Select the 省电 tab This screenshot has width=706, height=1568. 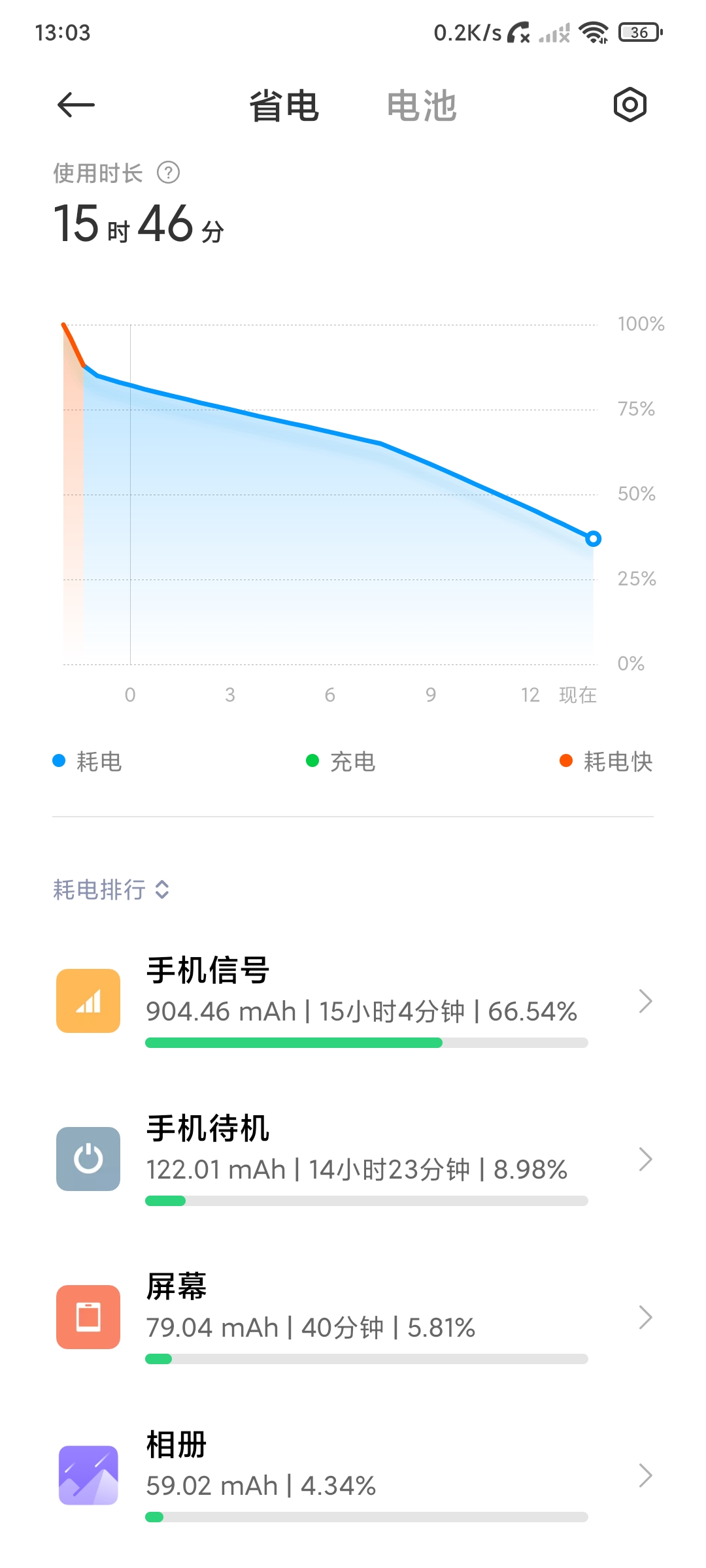tap(284, 106)
